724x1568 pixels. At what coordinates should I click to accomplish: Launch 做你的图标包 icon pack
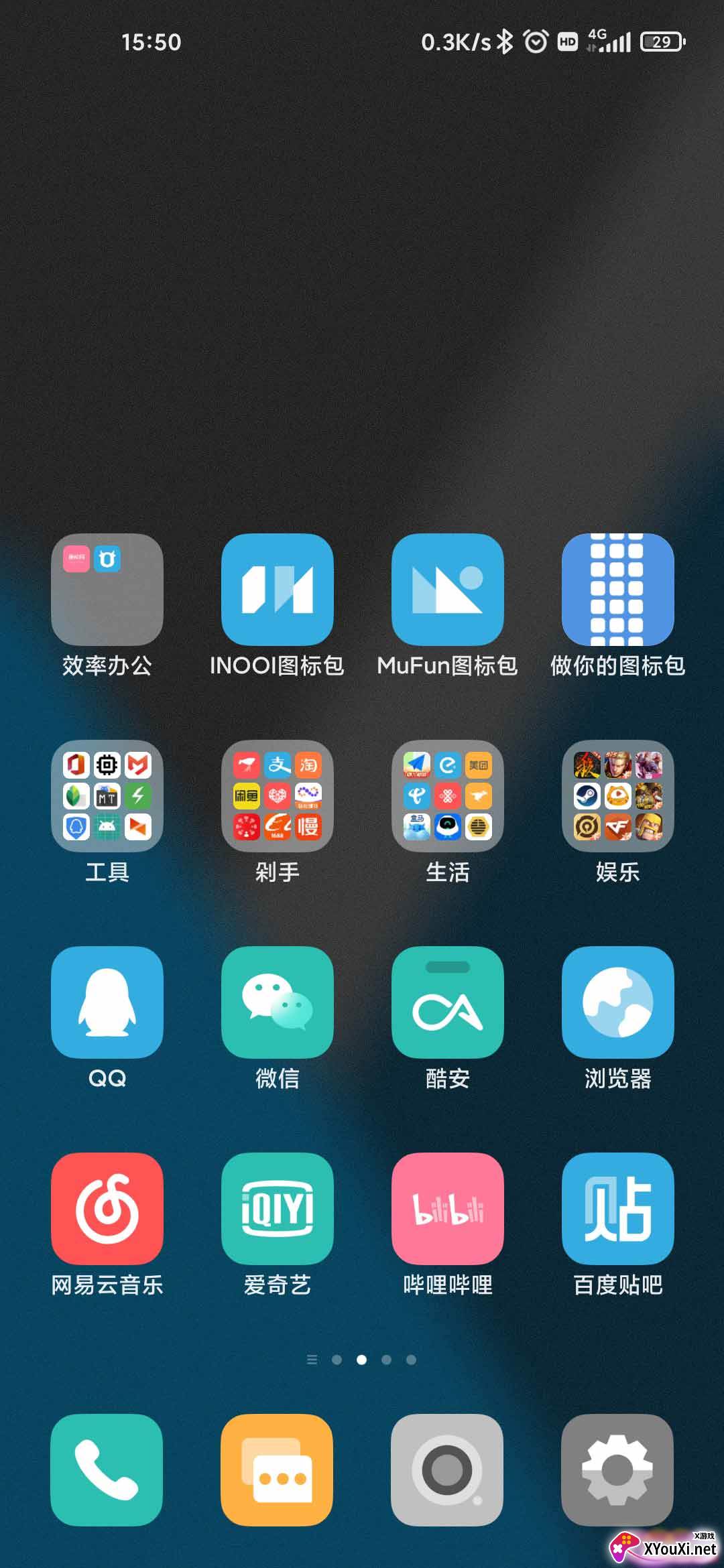(x=617, y=590)
